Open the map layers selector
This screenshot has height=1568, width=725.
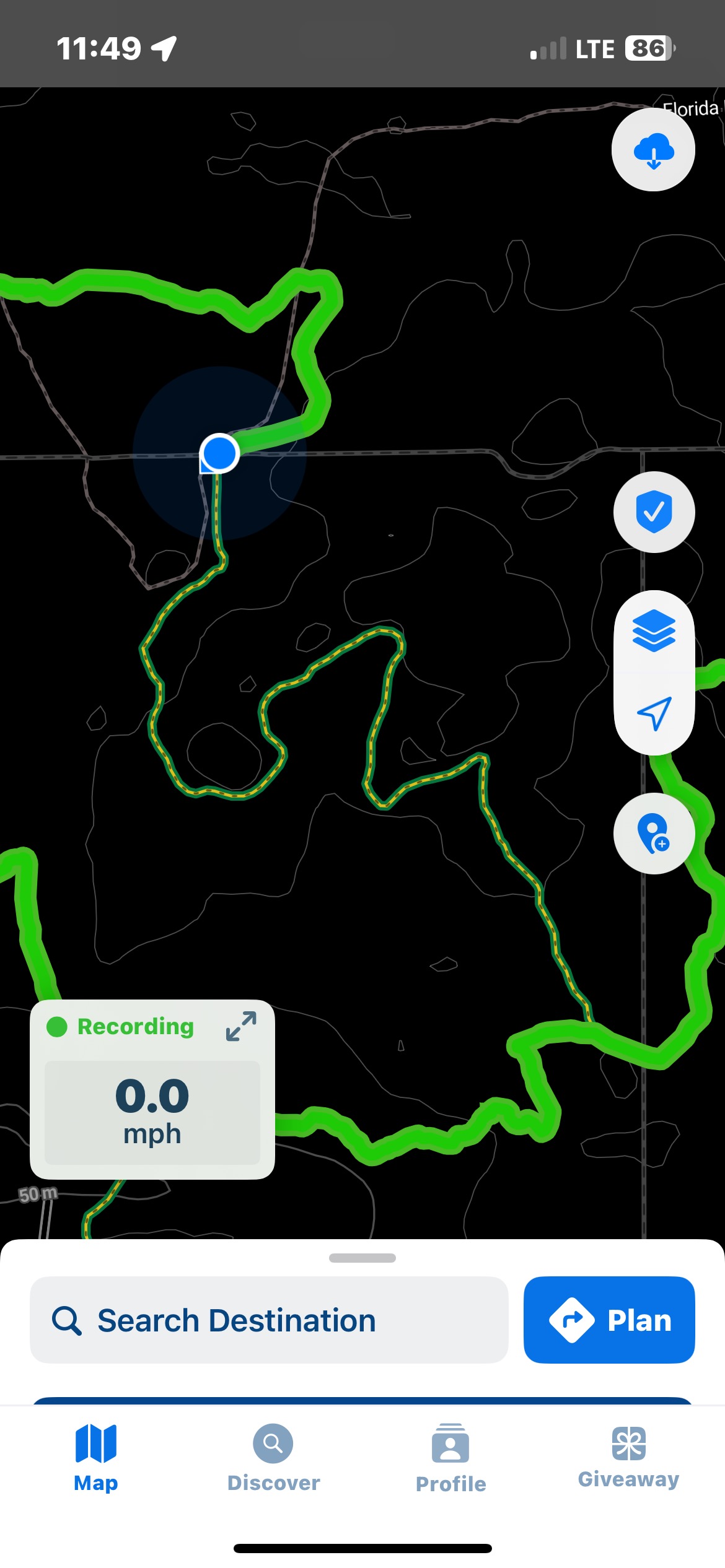[654, 631]
